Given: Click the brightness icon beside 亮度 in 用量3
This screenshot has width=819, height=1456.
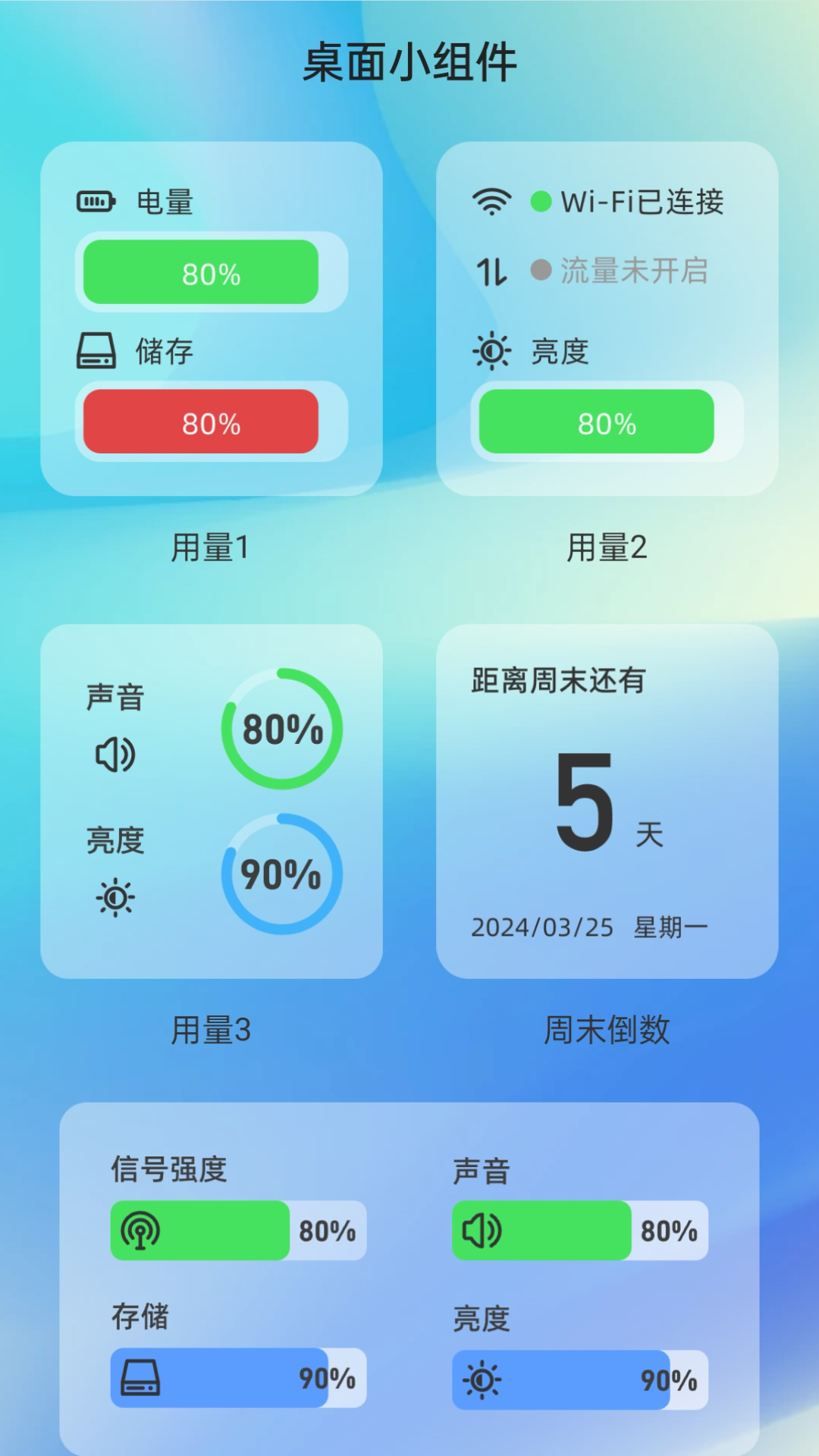Looking at the screenshot, I should [112, 898].
